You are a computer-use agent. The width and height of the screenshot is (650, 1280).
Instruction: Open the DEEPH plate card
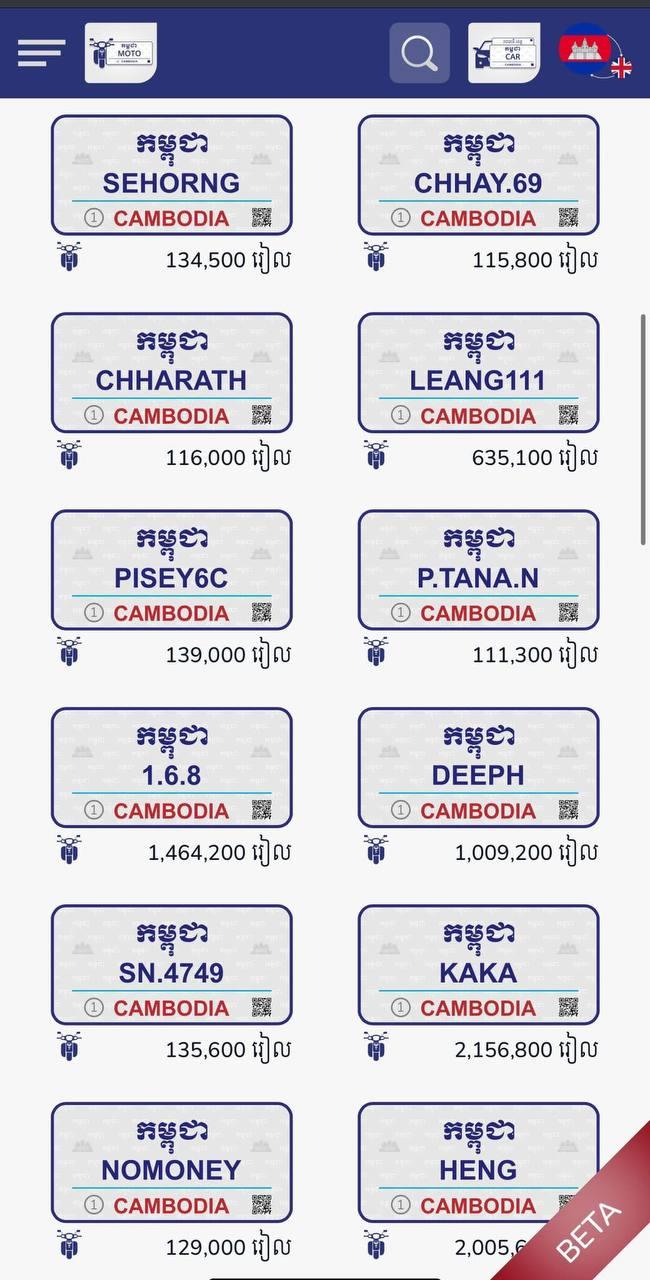pyautogui.click(x=478, y=768)
